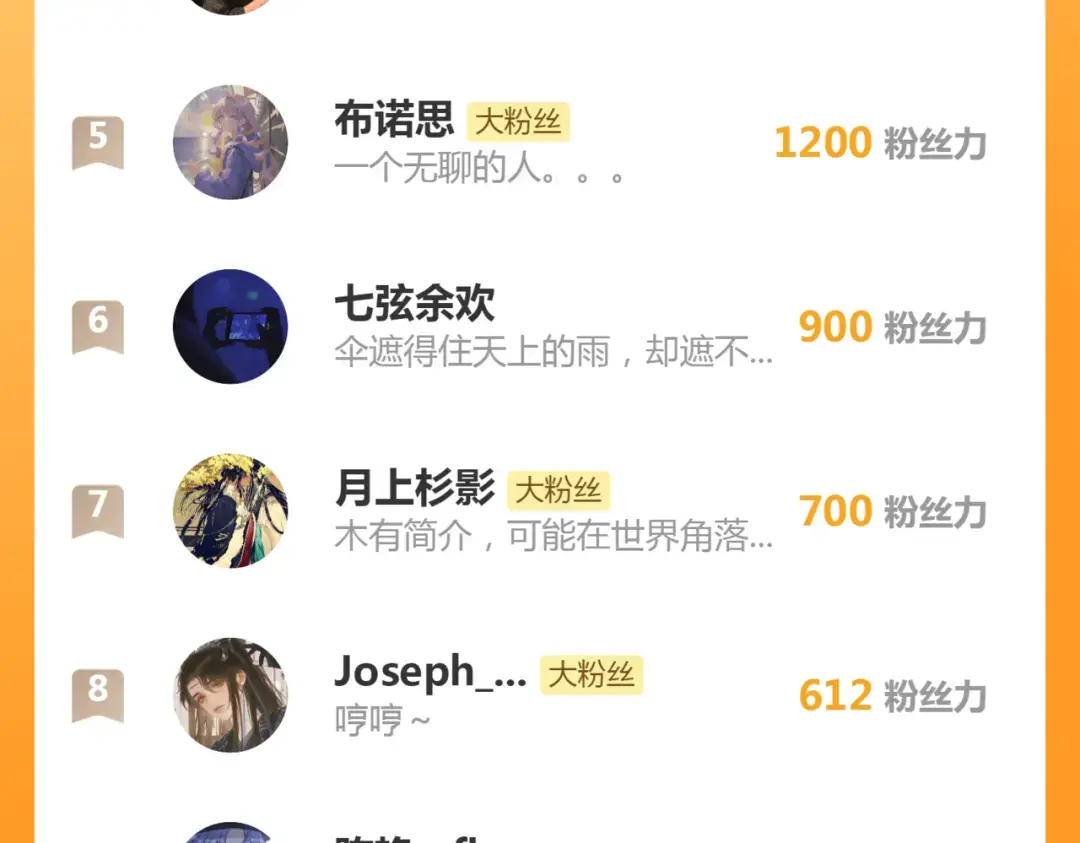Open 月上杉影's fan ranking row
The width and height of the screenshot is (1080, 843).
coord(540,511)
